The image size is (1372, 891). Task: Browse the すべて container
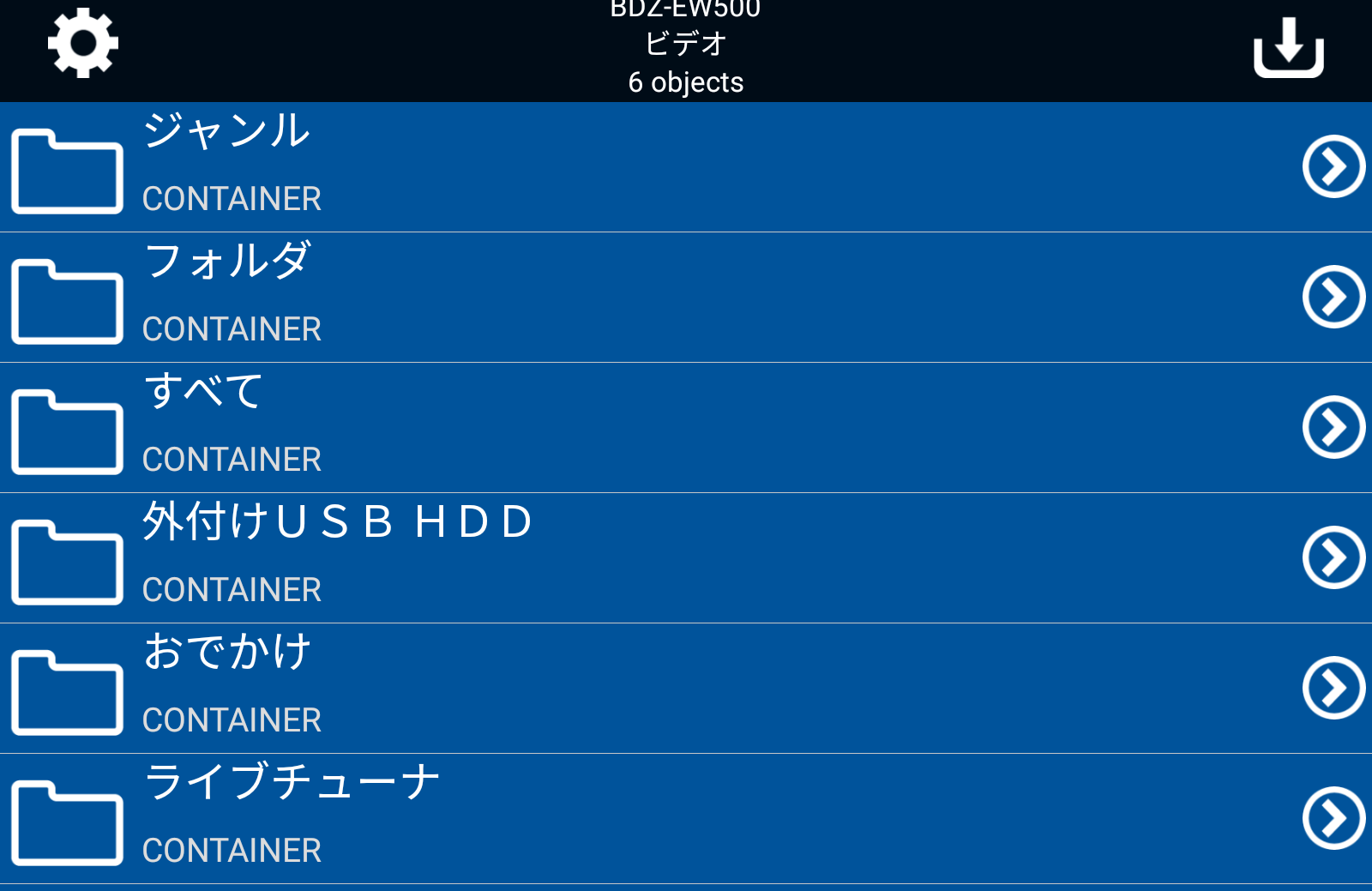686,428
